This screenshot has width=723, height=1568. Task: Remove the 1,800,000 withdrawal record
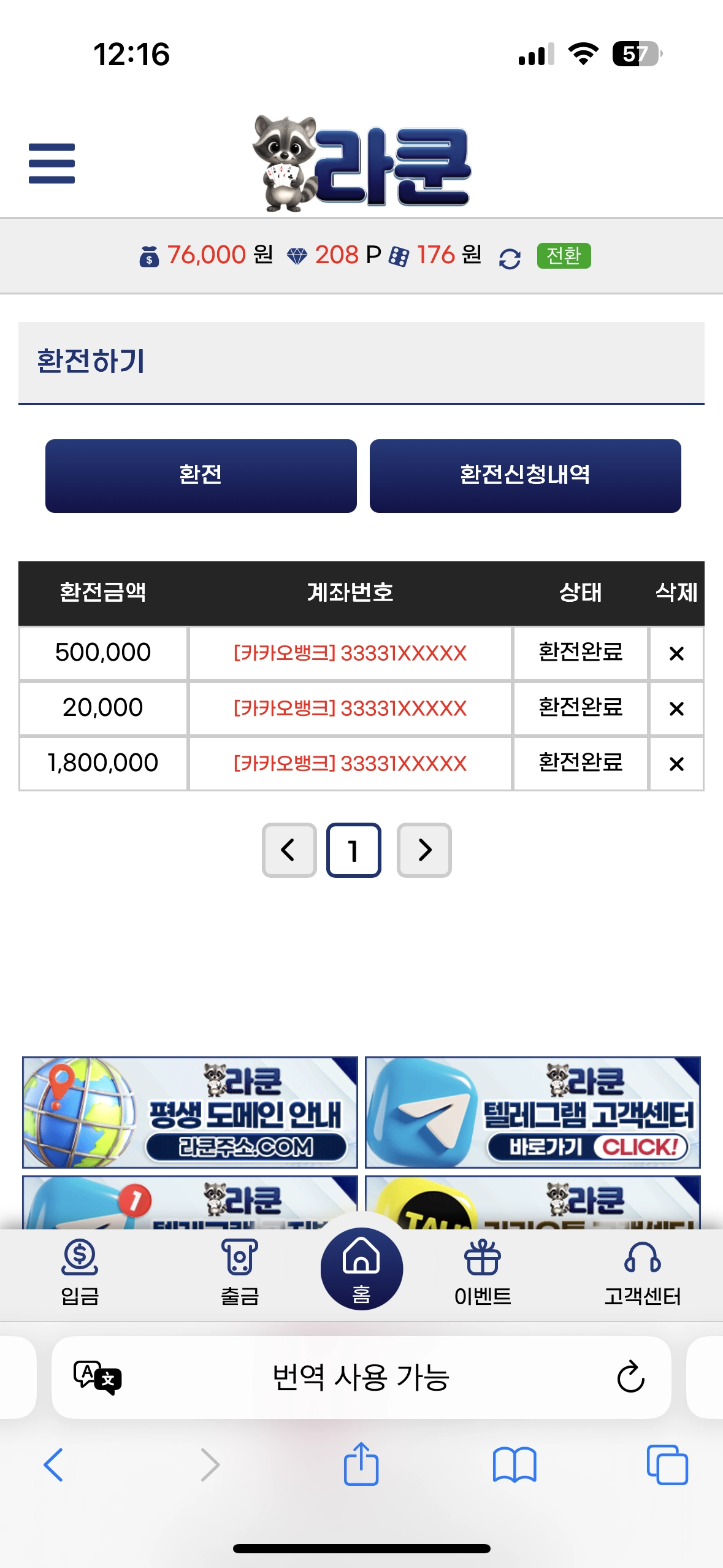pyautogui.click(x=676, y=764)
